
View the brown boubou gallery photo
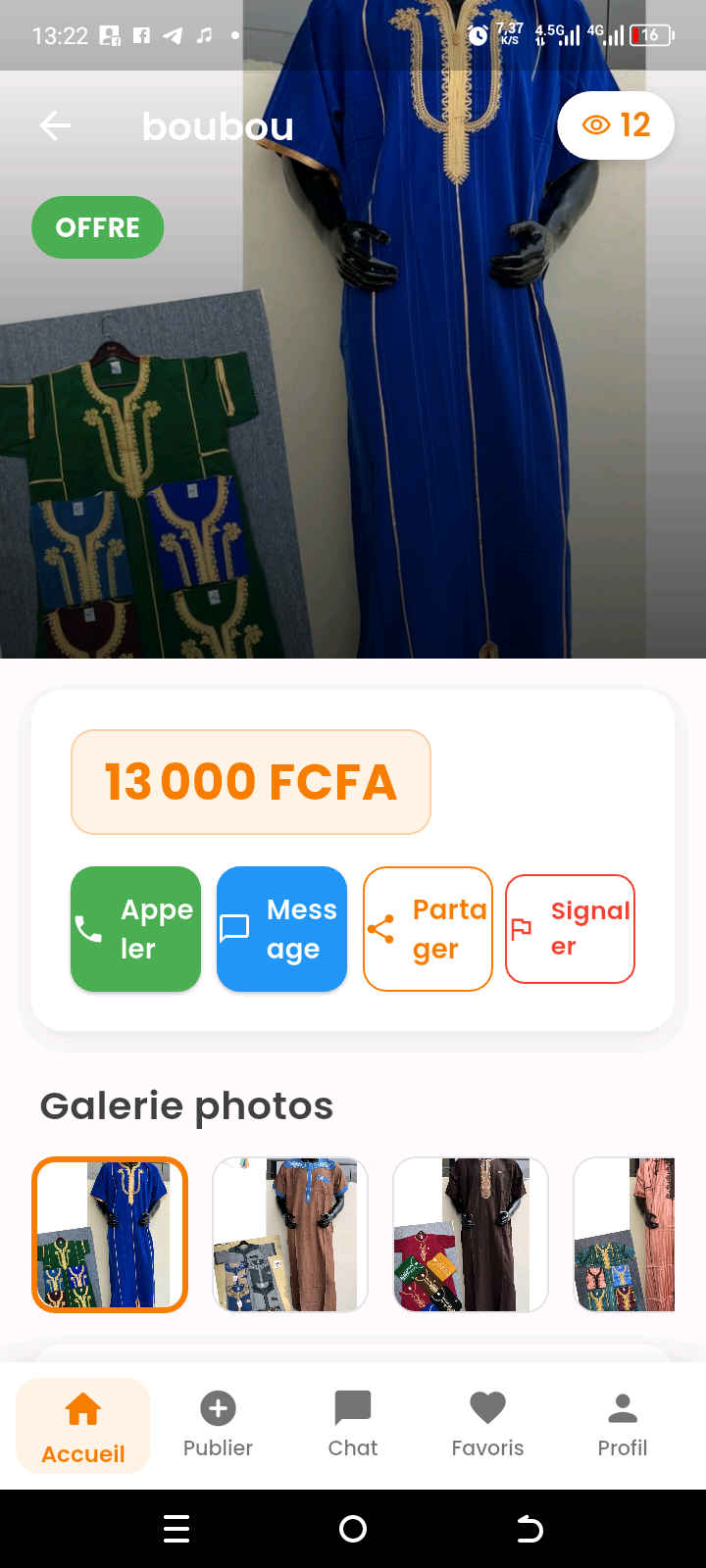290,1235
